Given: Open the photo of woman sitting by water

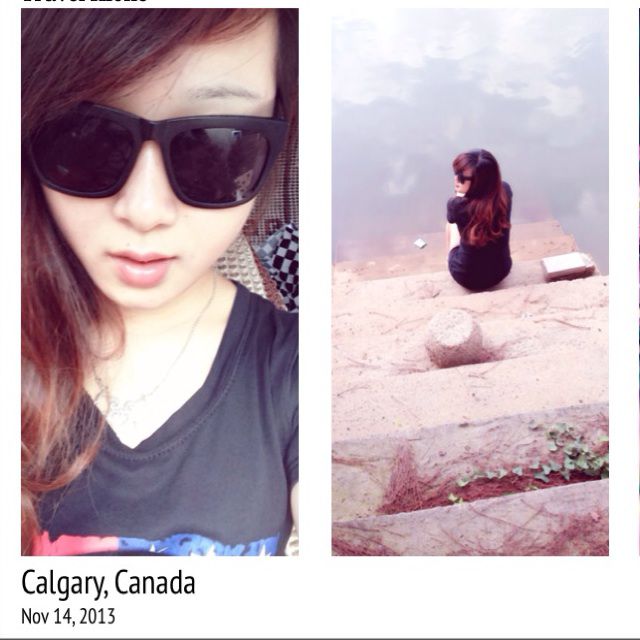Looking at the screenshot, I should [x=470, y=282].
